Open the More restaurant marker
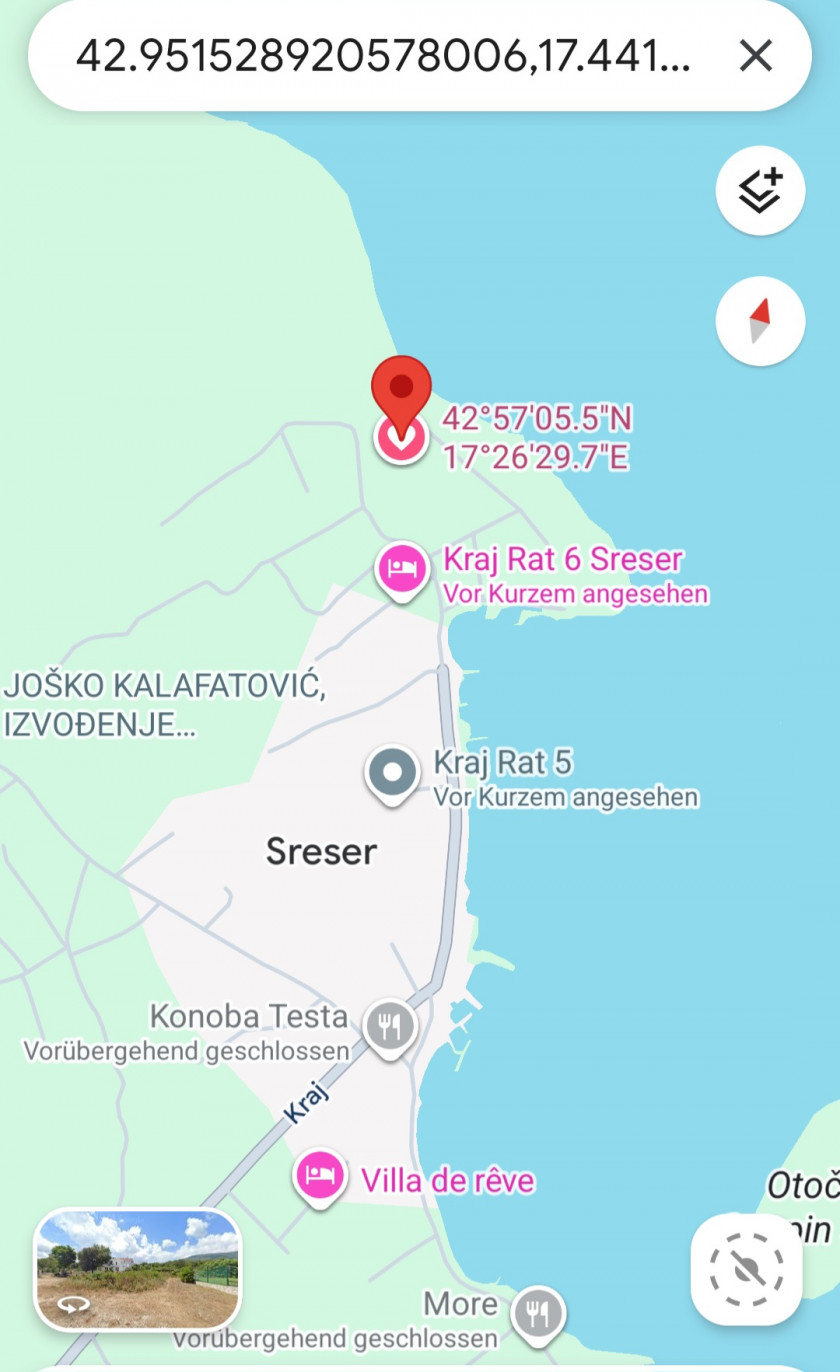This screenshot has height=1372, width=840. [x=538, y=1313]
